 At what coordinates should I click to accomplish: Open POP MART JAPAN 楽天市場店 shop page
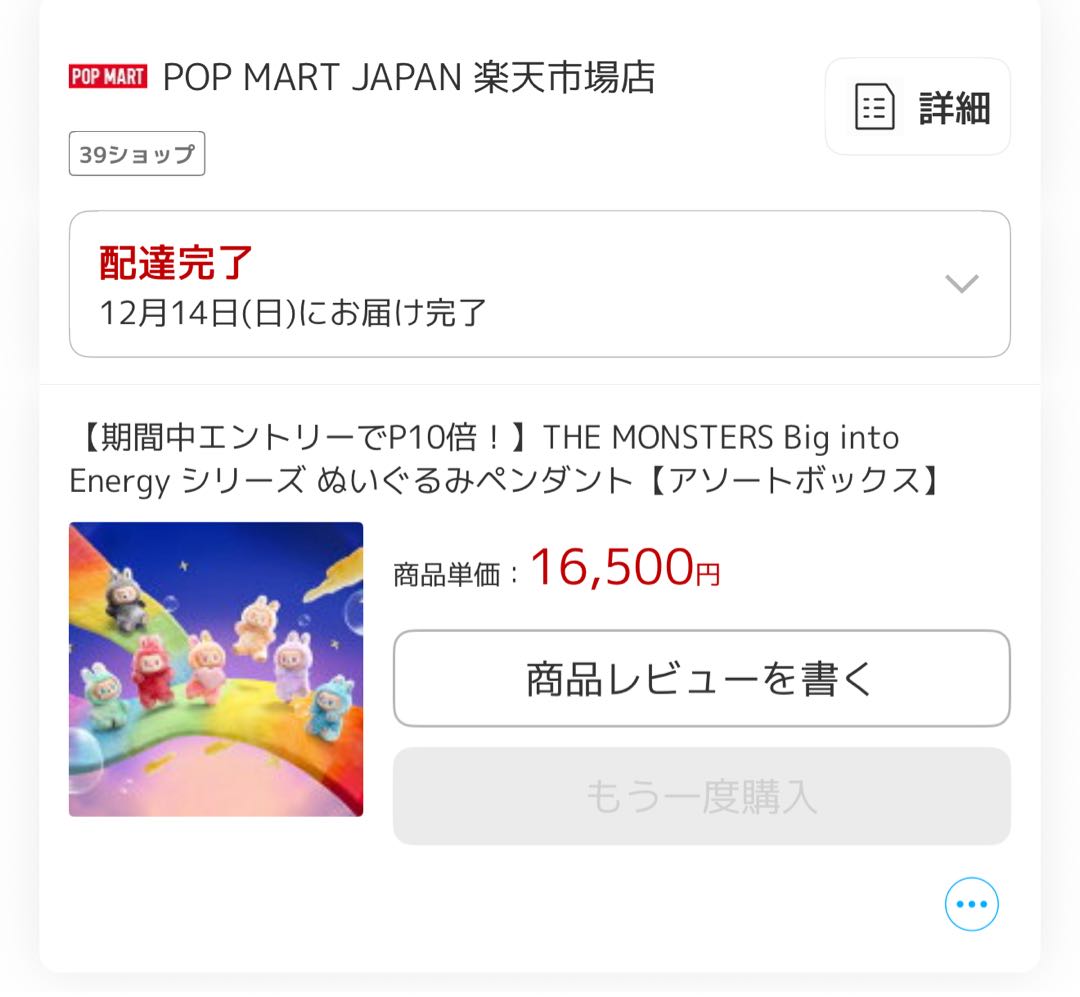[408, 77]
